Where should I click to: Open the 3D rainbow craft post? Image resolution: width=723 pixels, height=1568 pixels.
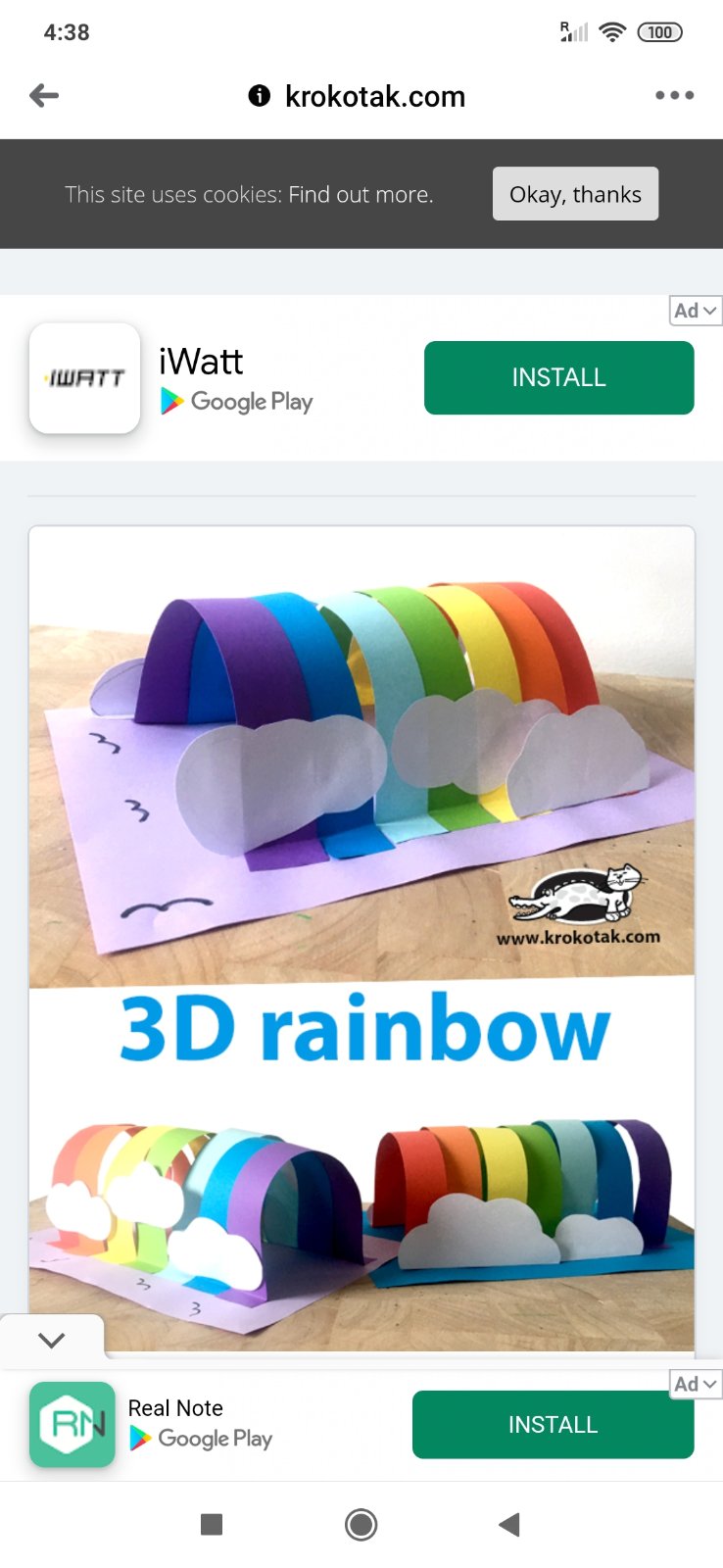coord(361,939)
